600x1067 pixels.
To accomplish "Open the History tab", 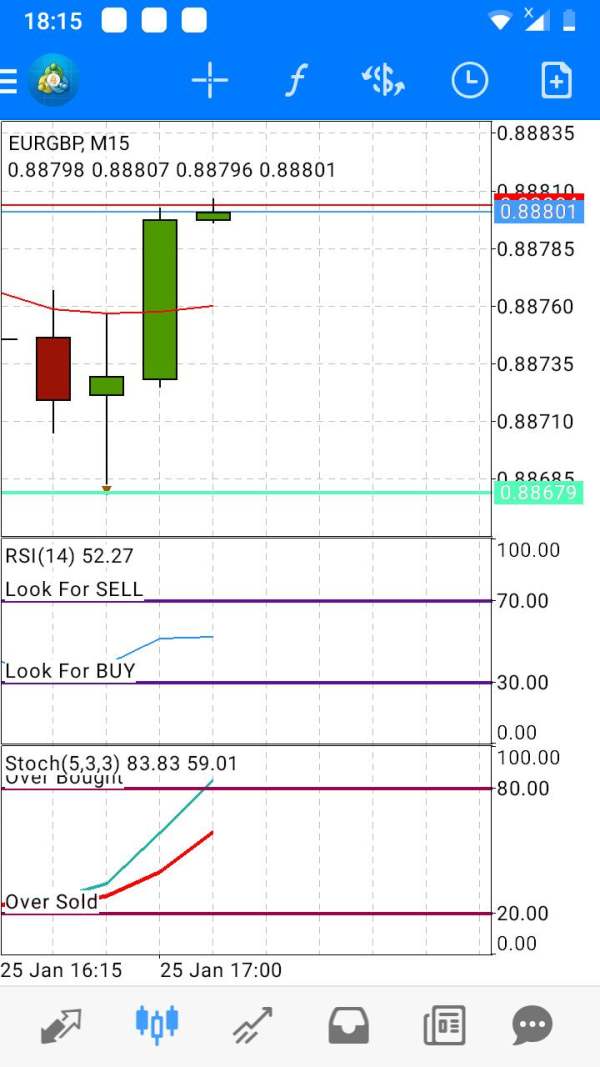I will coord(348,1025).
